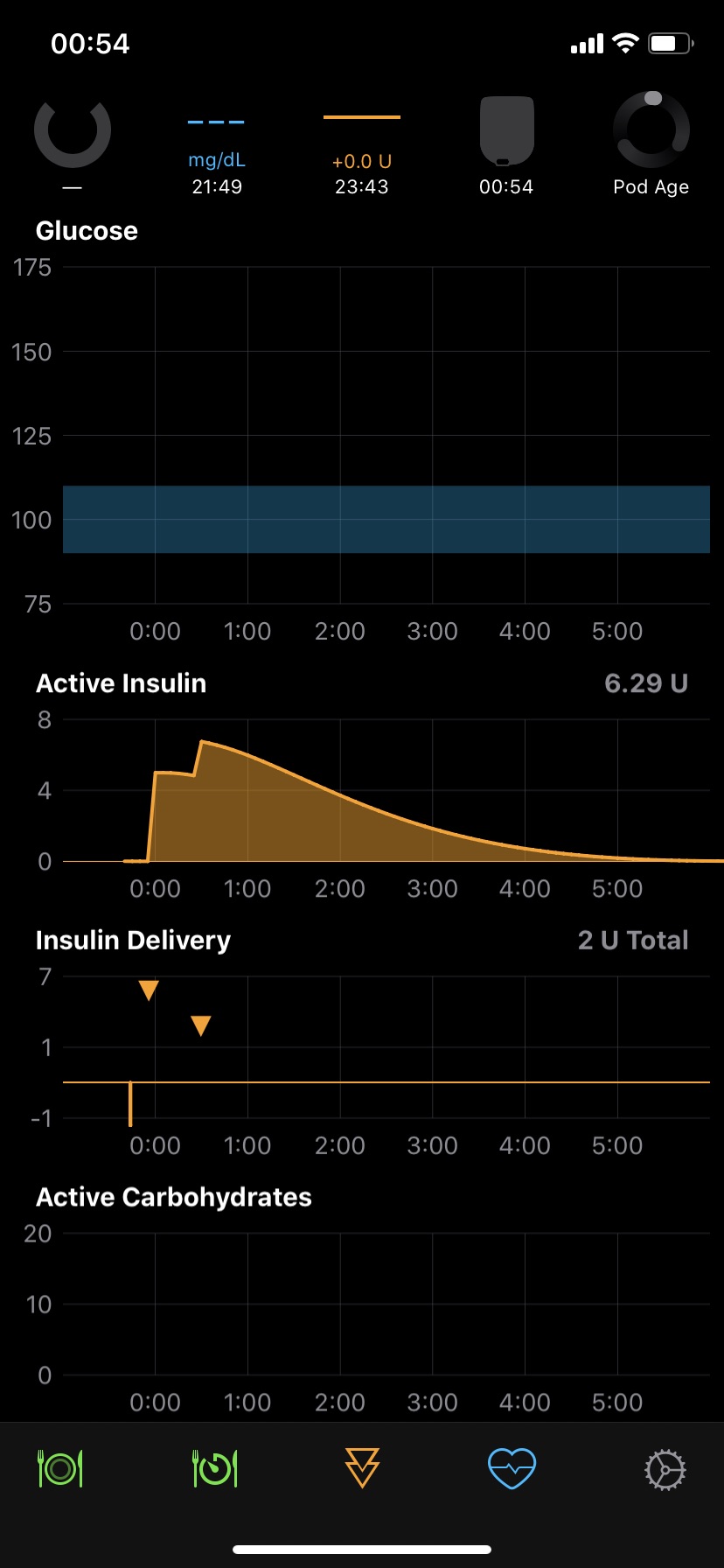This screenshot has height=1568, width=724.
Task: Tap the 00:54 clock in status bar
Action: [91, 43]
